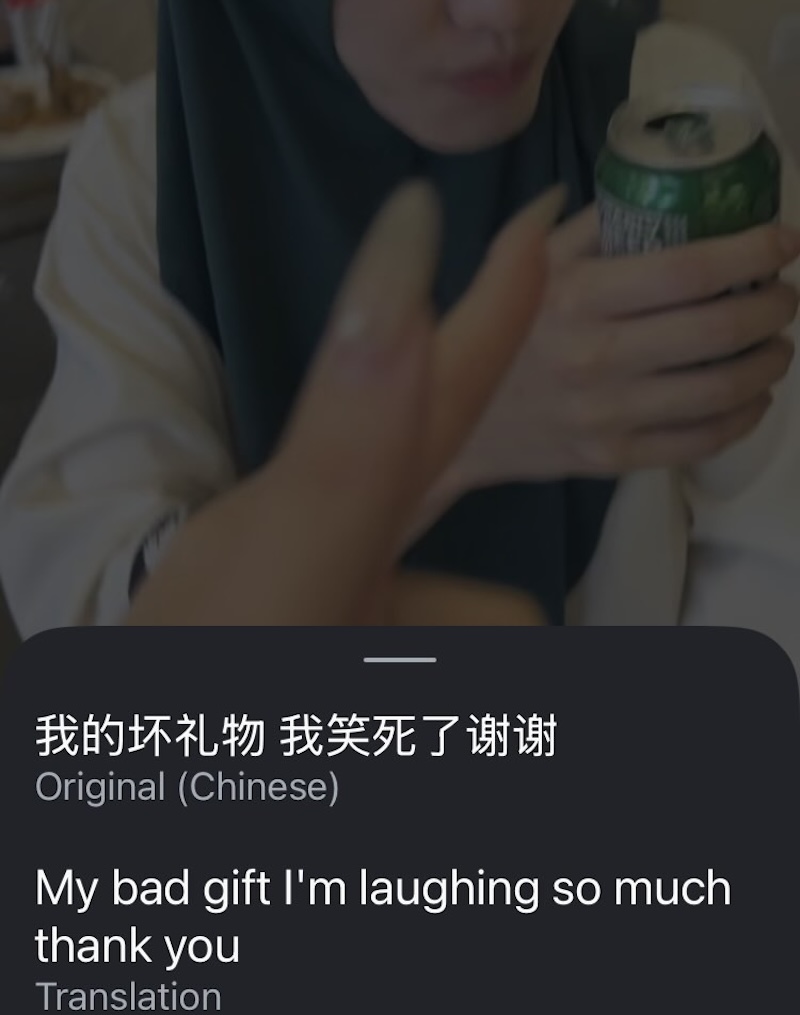This screenshot has height=1015, width=800.
Task: Tap the translation sheet's drag handle
Action: click(400, 660)
